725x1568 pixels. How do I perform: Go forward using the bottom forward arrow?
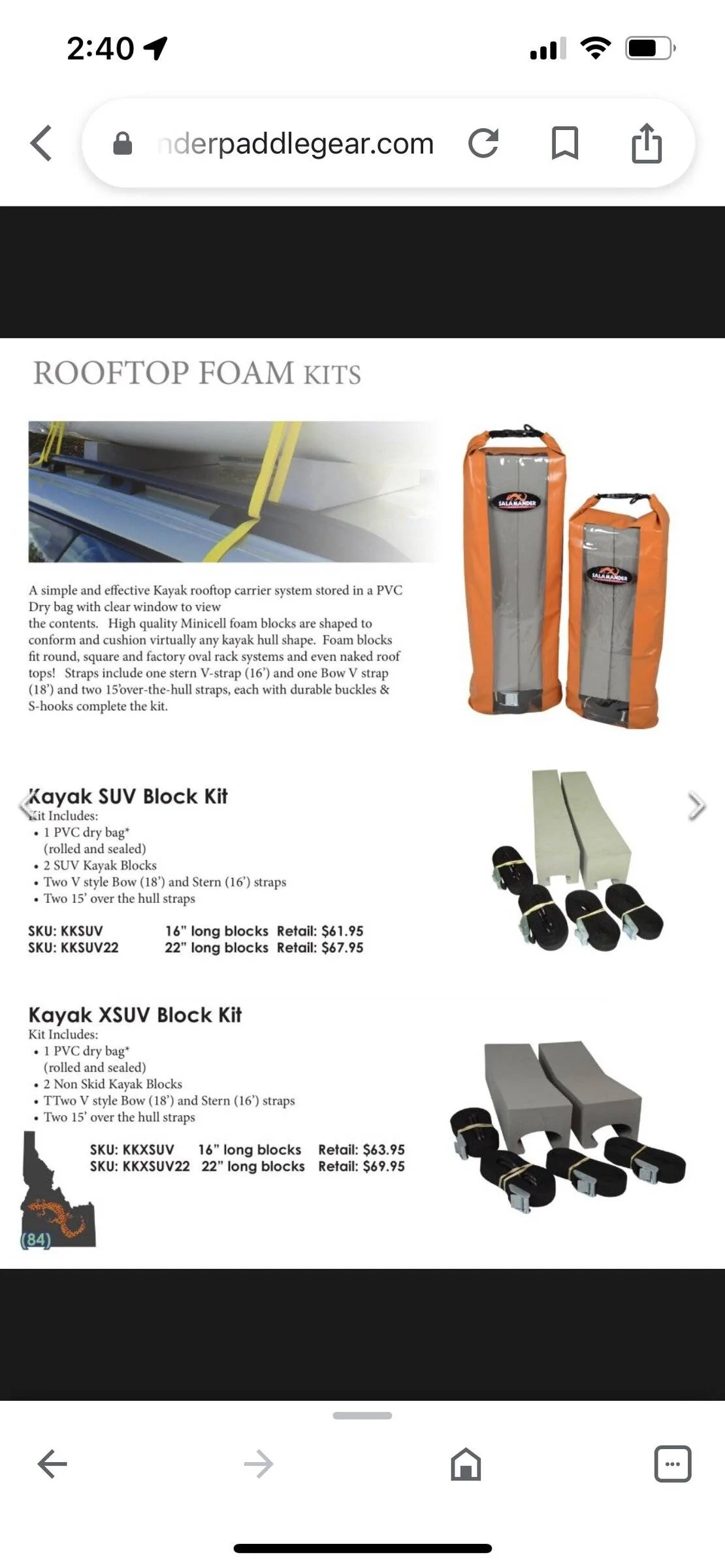pyautogui.click(x=259, y=1464)
